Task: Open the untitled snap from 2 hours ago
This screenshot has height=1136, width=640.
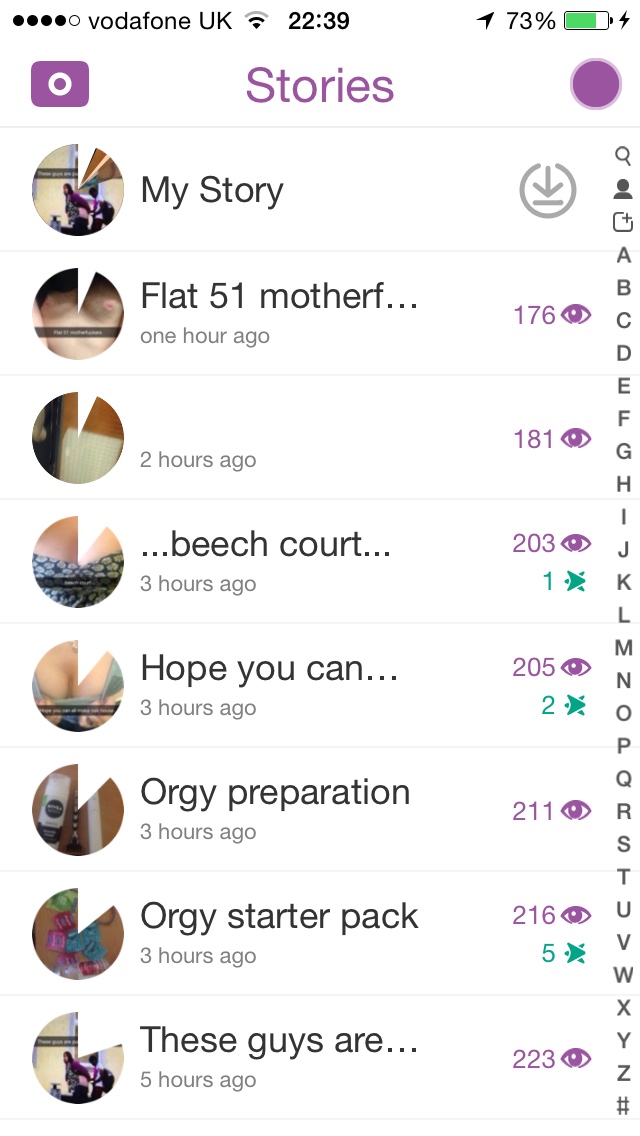Action: tap(304, 438)
